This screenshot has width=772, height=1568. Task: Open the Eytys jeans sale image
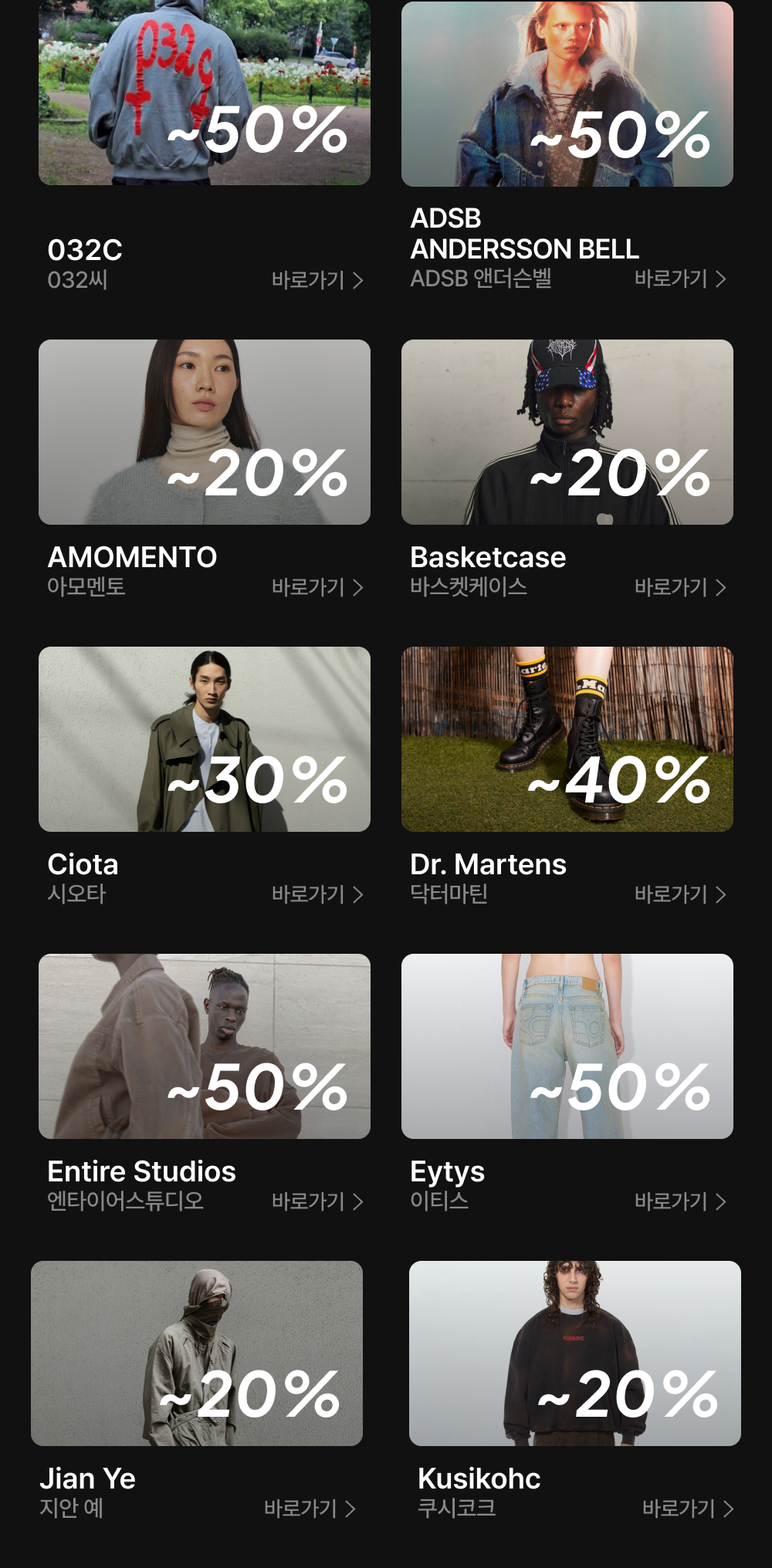[567, 1046]
